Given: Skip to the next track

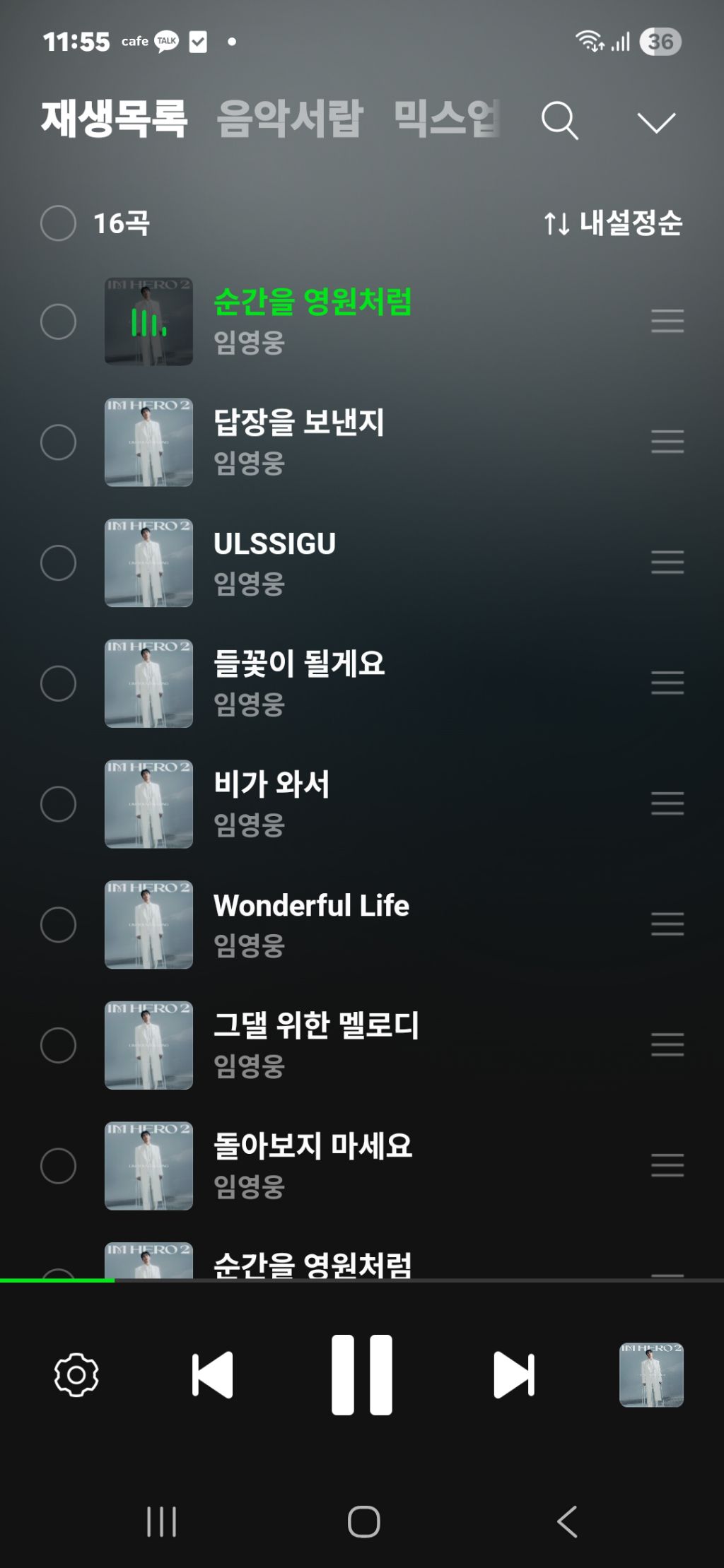Looking at the screenshot, I should click(x=513, y=1374).
